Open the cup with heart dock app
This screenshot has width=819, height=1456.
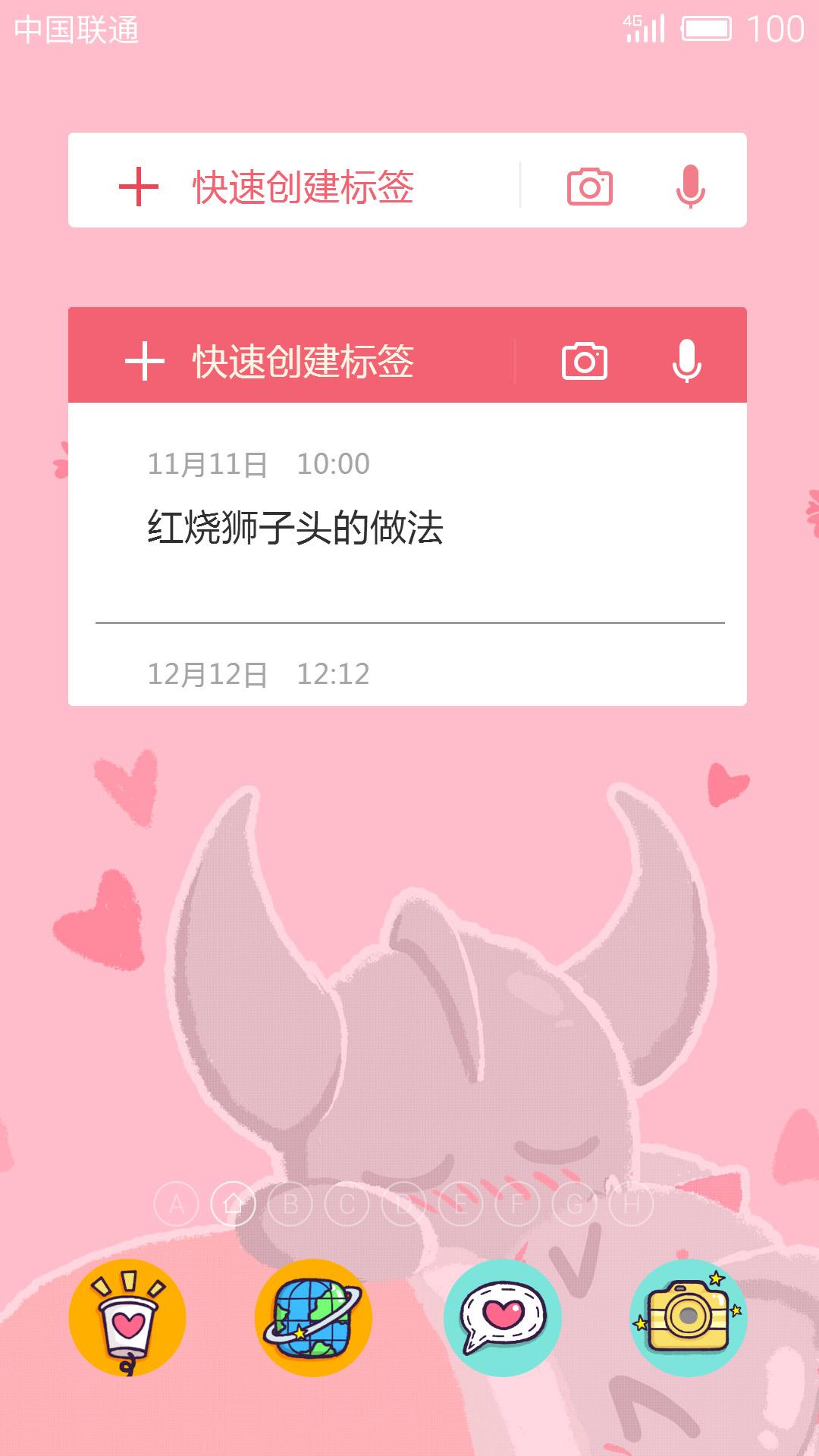127,1319
